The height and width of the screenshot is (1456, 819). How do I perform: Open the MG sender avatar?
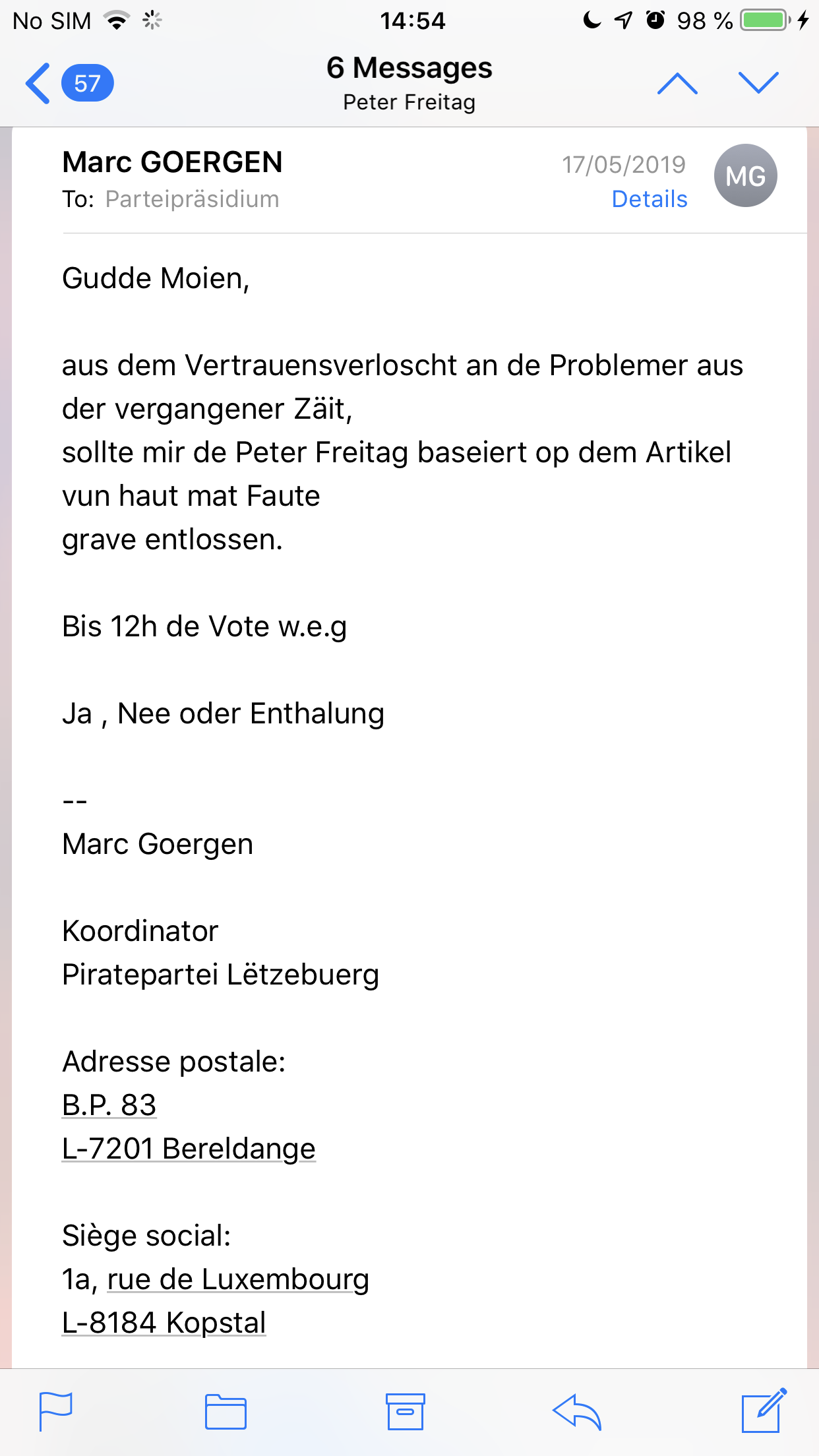point(745,176)
